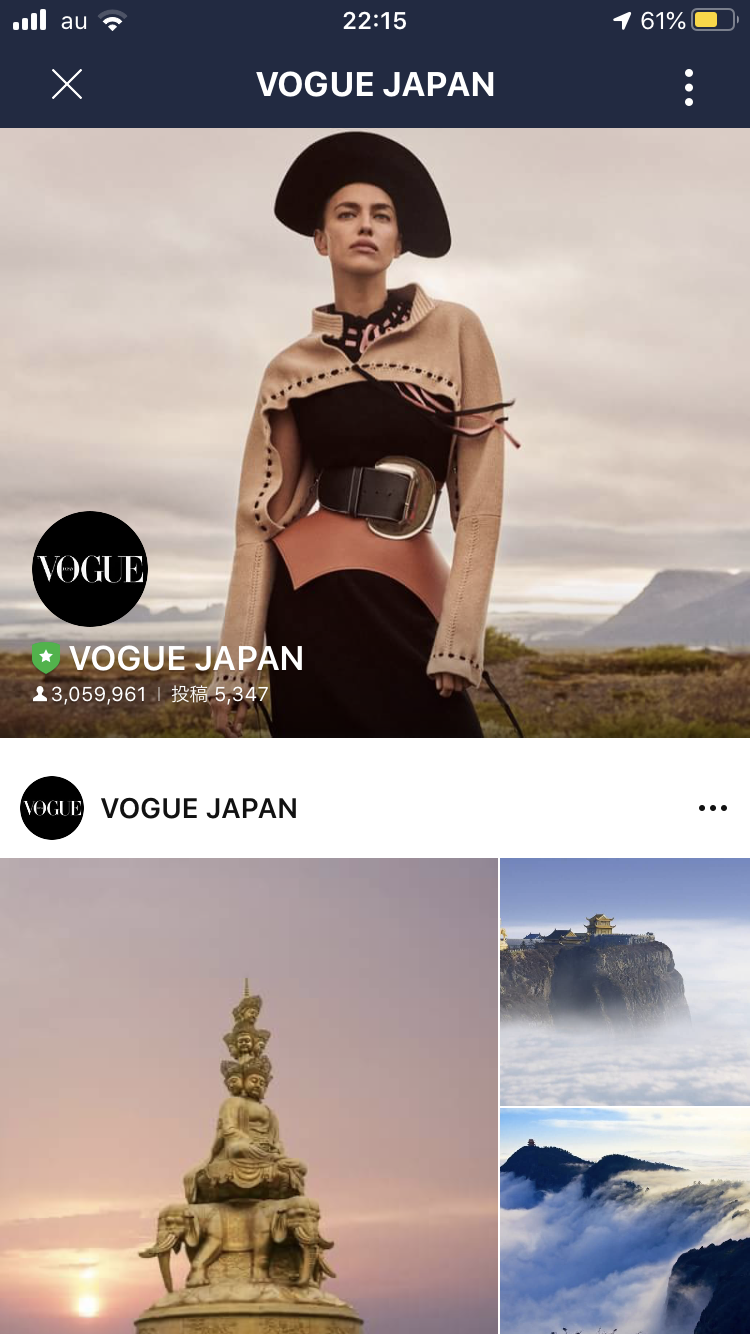Close the VOGUE JAPAN page
The image size is (750, 1334).
tap(67, 85)
